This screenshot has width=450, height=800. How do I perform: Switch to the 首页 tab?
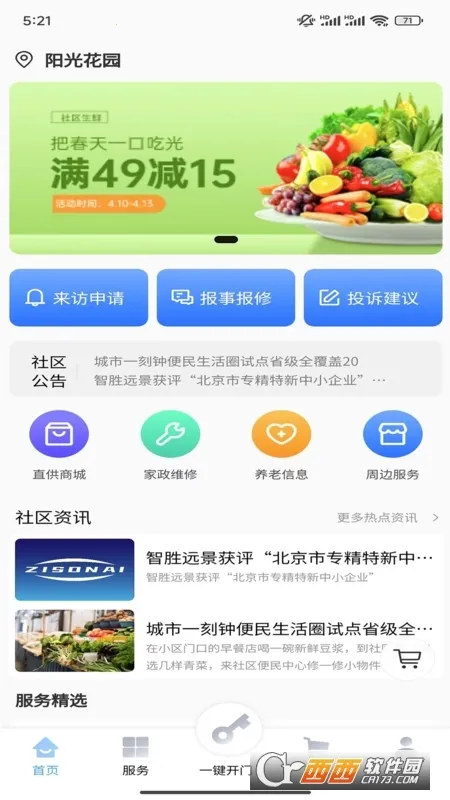point(45,756)
